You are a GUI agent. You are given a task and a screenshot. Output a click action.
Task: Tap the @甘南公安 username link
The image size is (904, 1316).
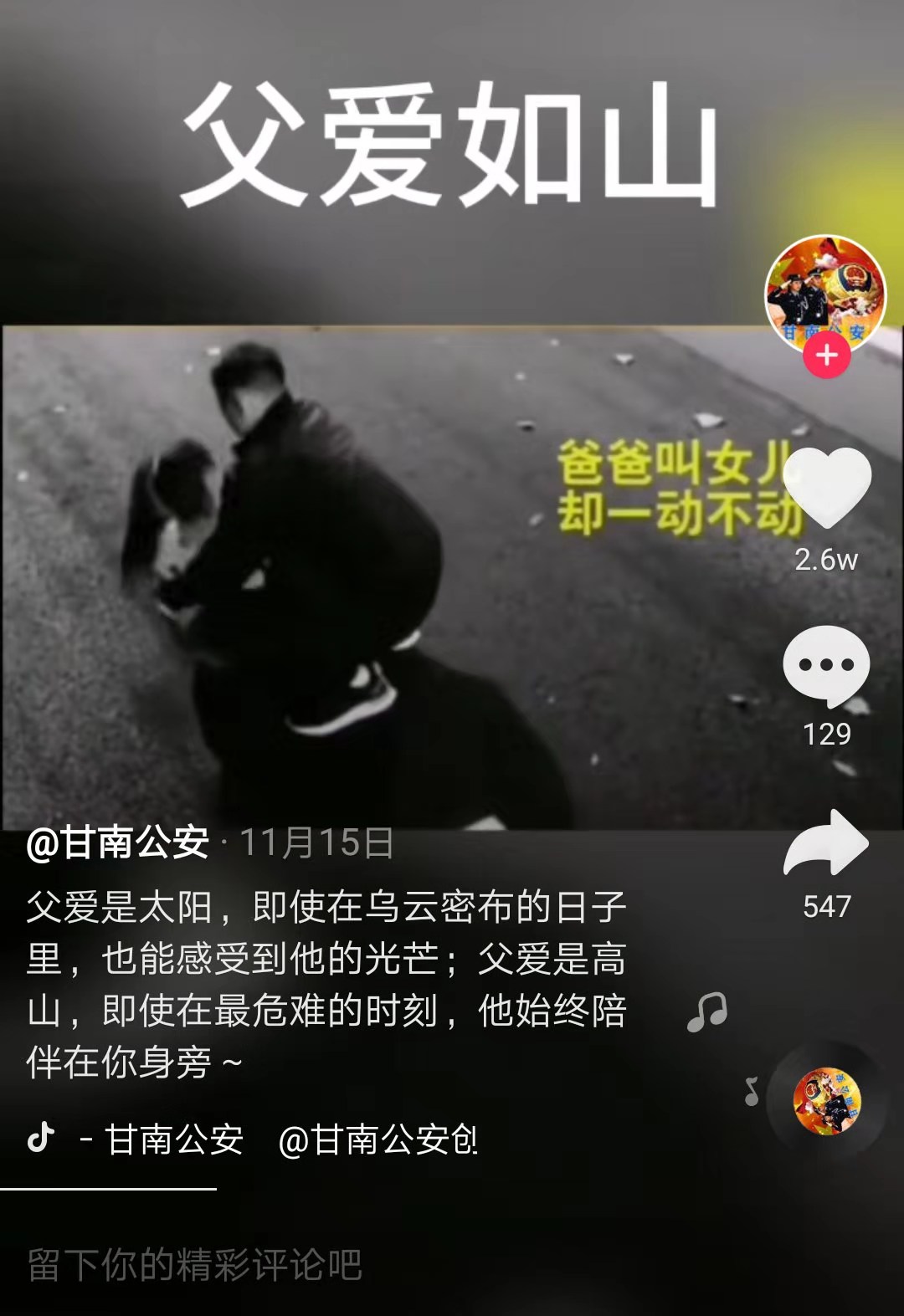(x=118, y=842)
